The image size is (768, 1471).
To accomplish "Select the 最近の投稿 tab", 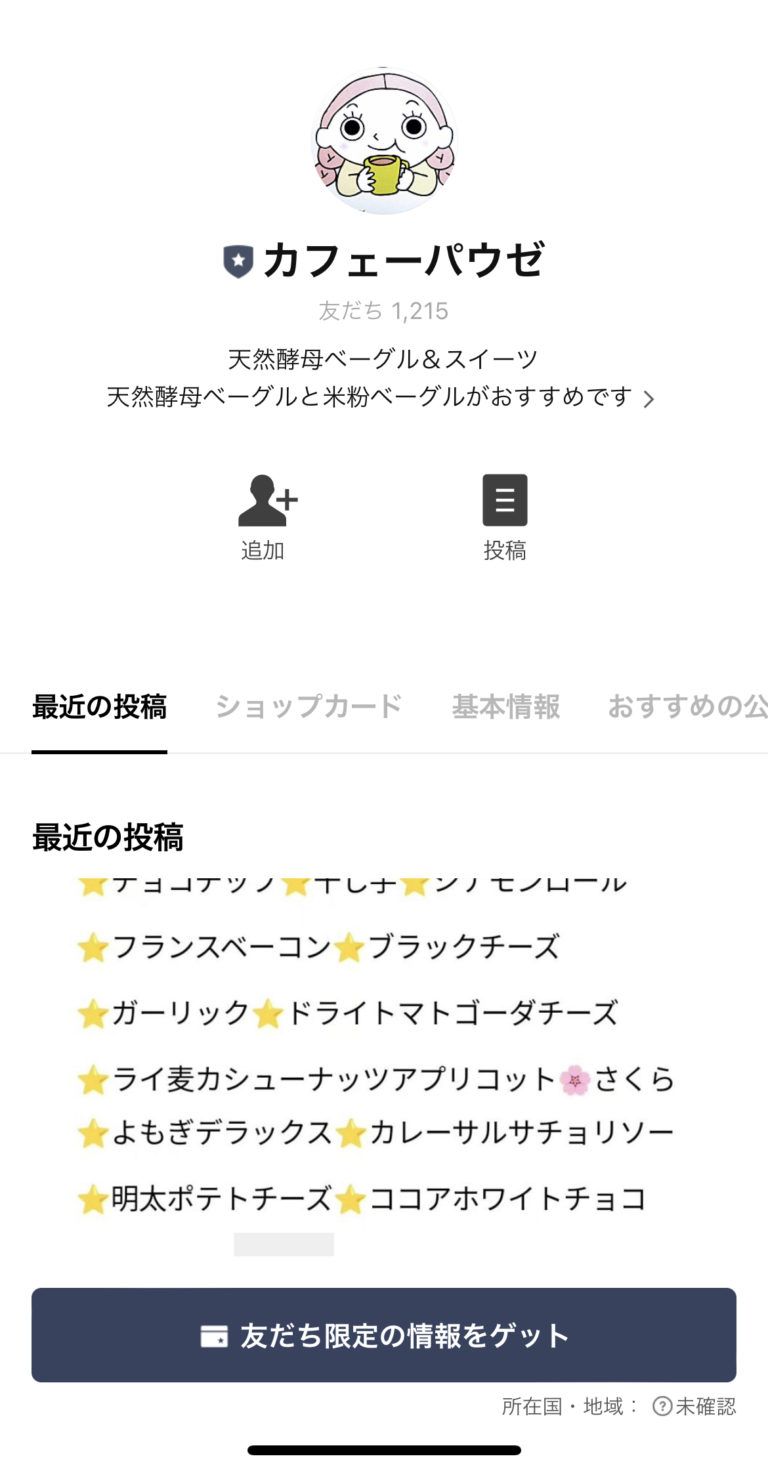I will [x=98, y=706].
